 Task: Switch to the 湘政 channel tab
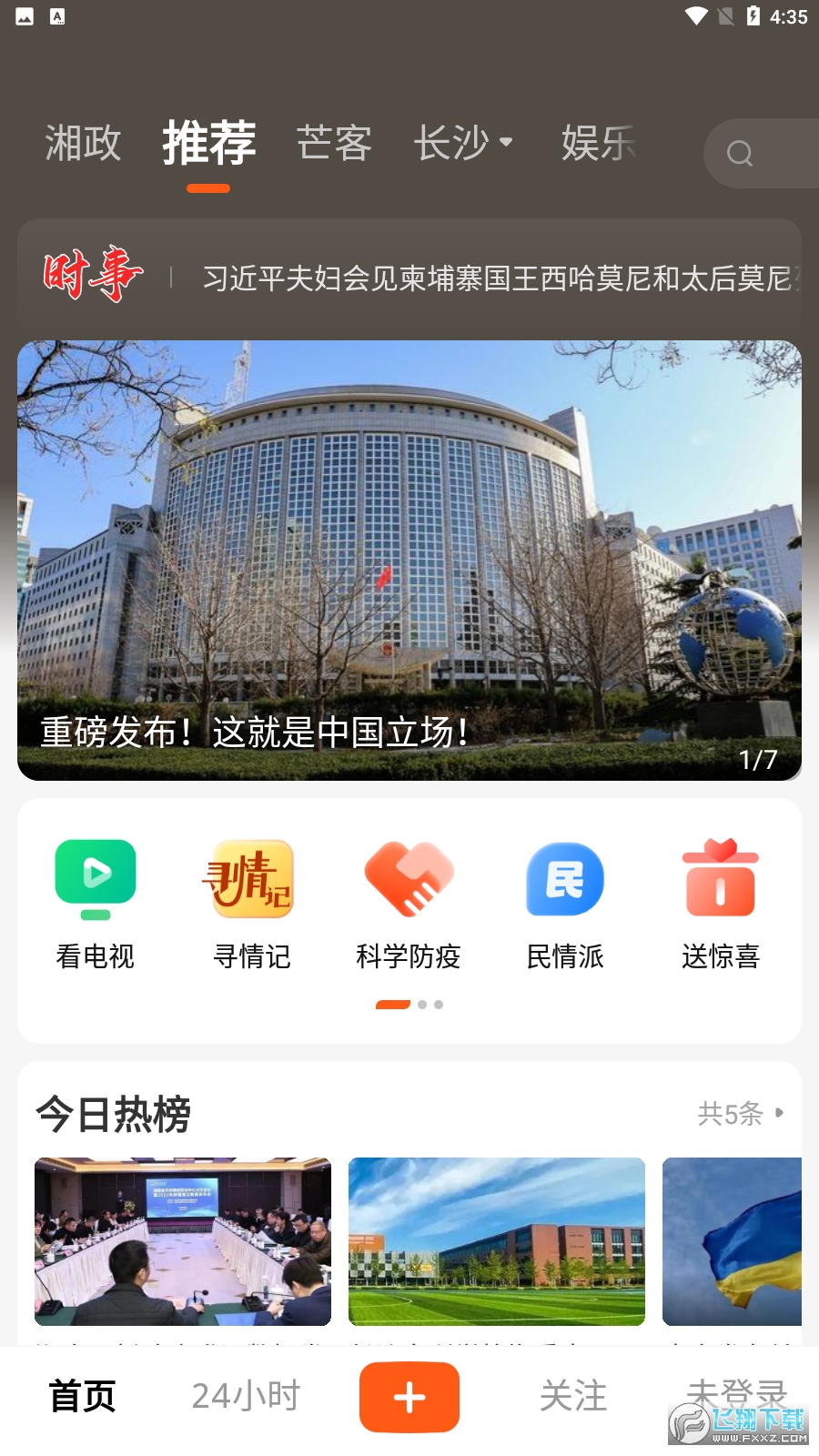(x=83, y=144)
